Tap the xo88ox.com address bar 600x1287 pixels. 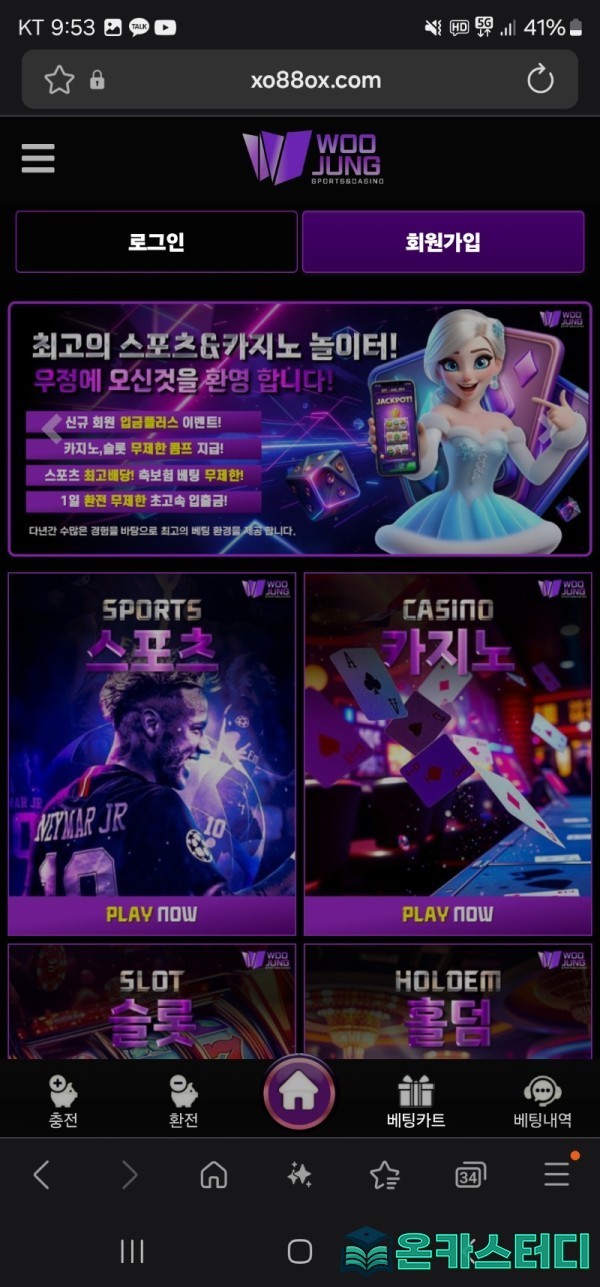pyautogui.click(x=315, y=80)
